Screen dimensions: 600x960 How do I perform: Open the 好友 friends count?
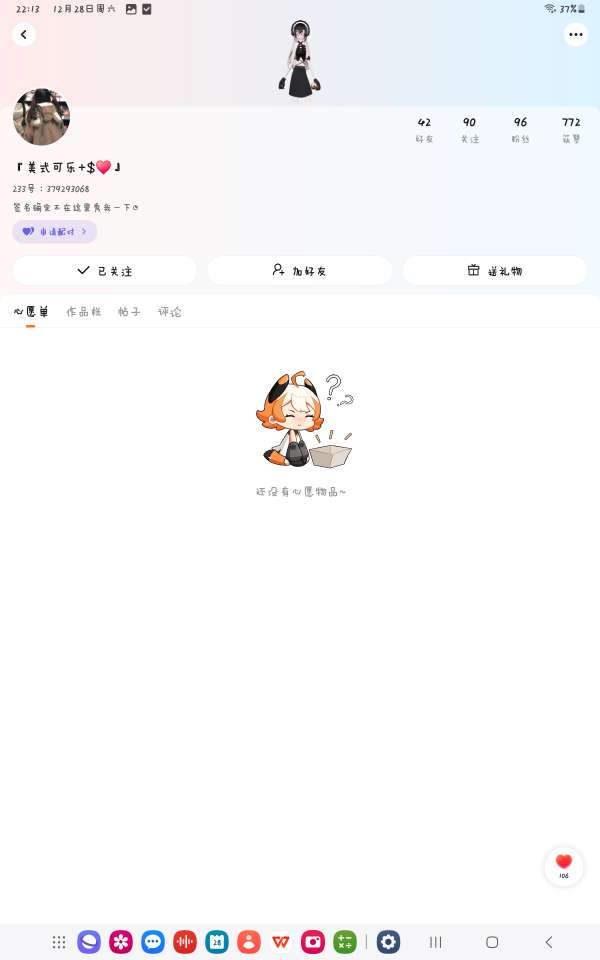[x=424, y=130]
